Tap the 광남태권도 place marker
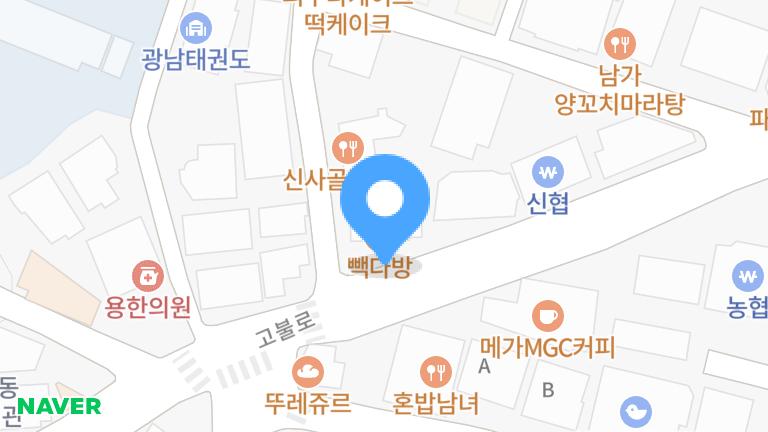 (196, 28)
